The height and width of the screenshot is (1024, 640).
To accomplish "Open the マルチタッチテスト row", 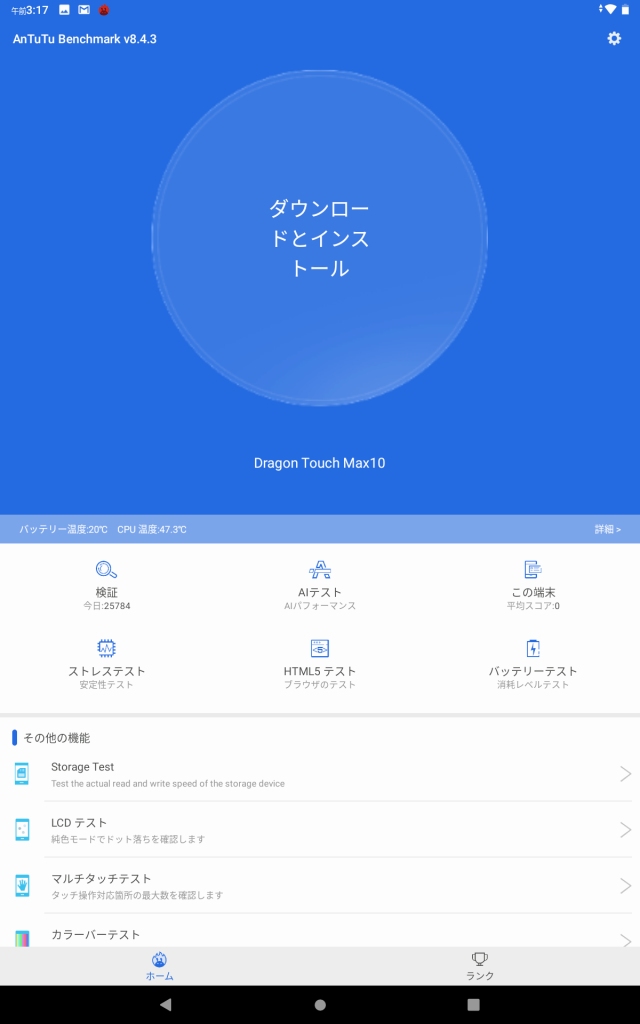I will pos(320,886).
